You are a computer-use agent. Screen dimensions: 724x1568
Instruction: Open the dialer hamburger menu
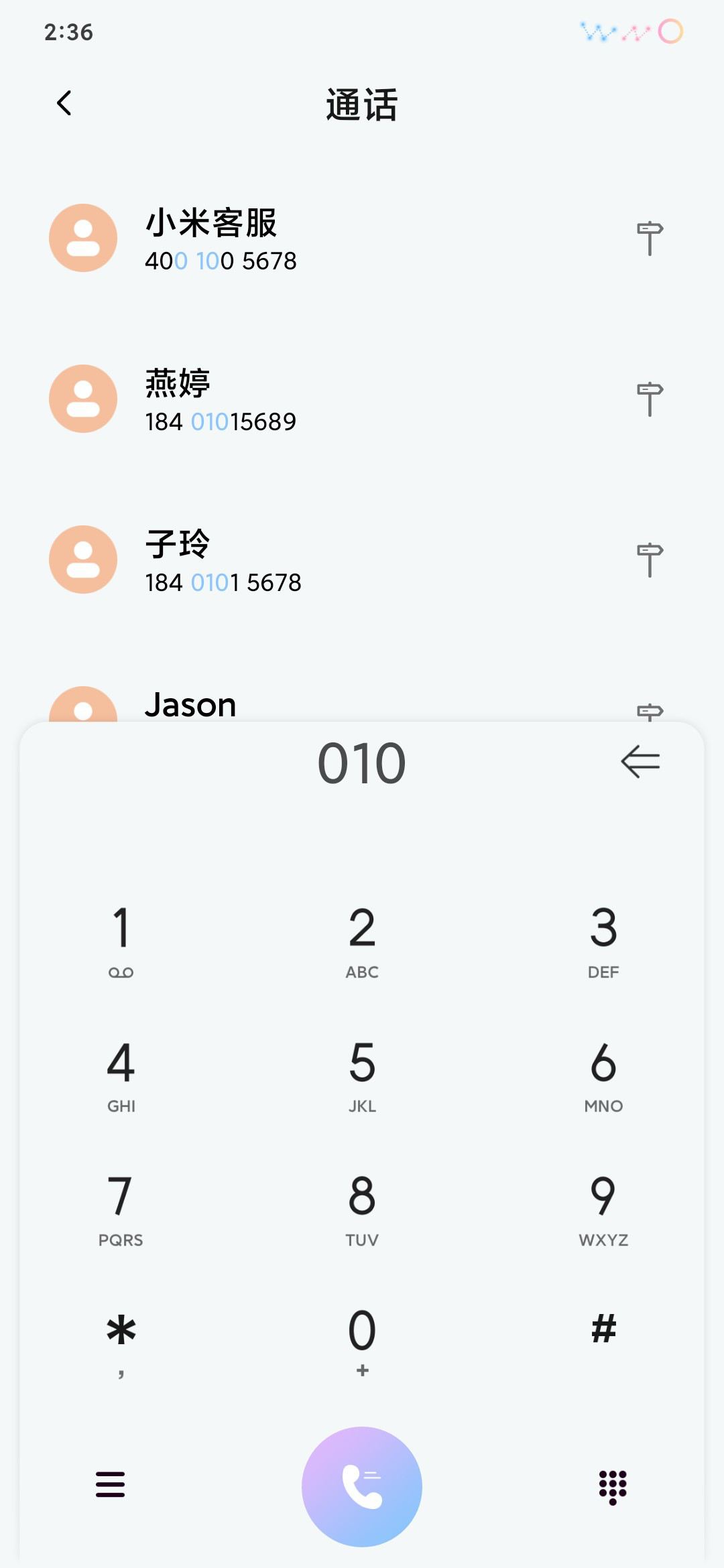[x=111, y=1484]
